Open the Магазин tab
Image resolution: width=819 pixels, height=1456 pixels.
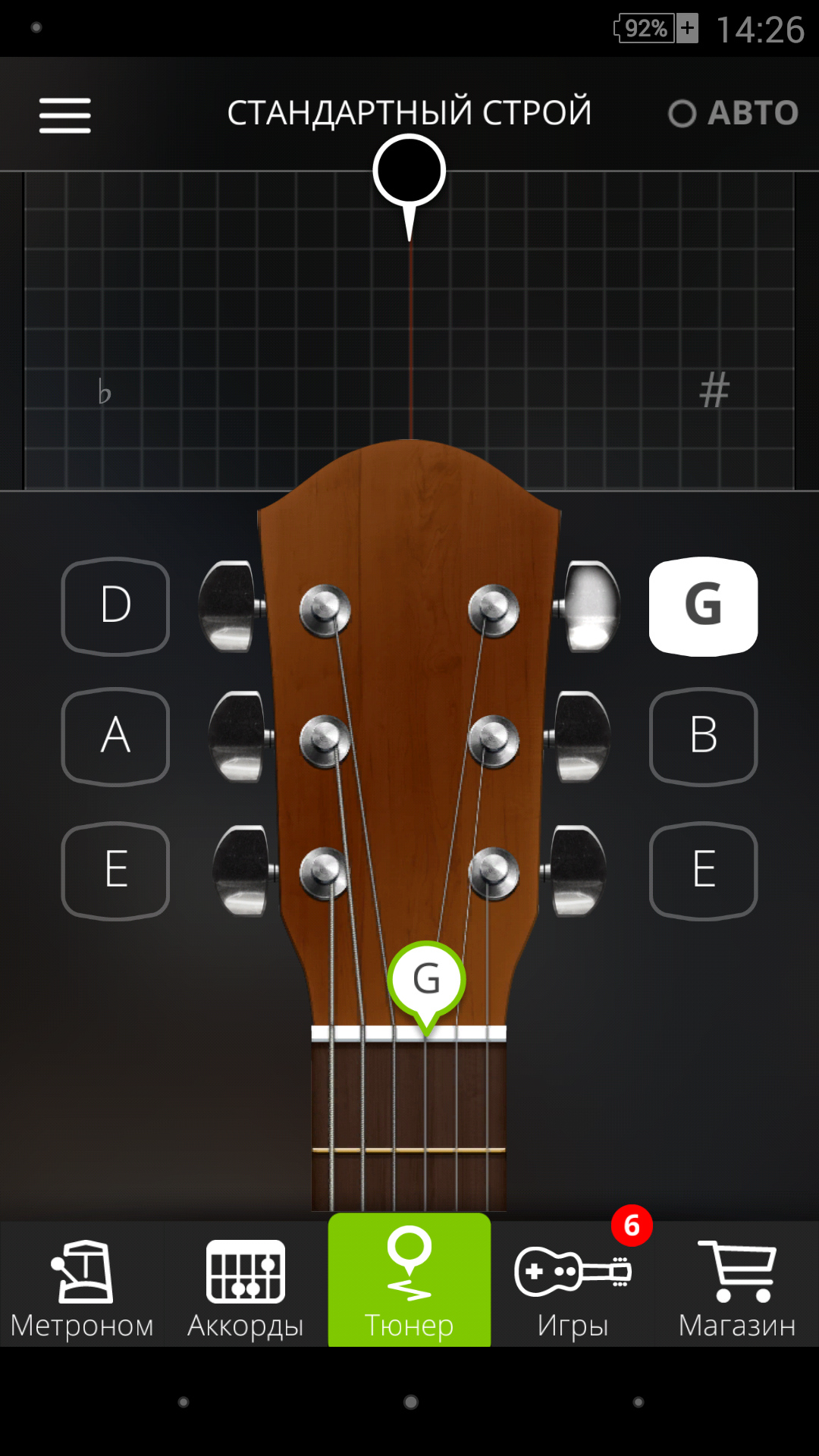click(736, 1285)
